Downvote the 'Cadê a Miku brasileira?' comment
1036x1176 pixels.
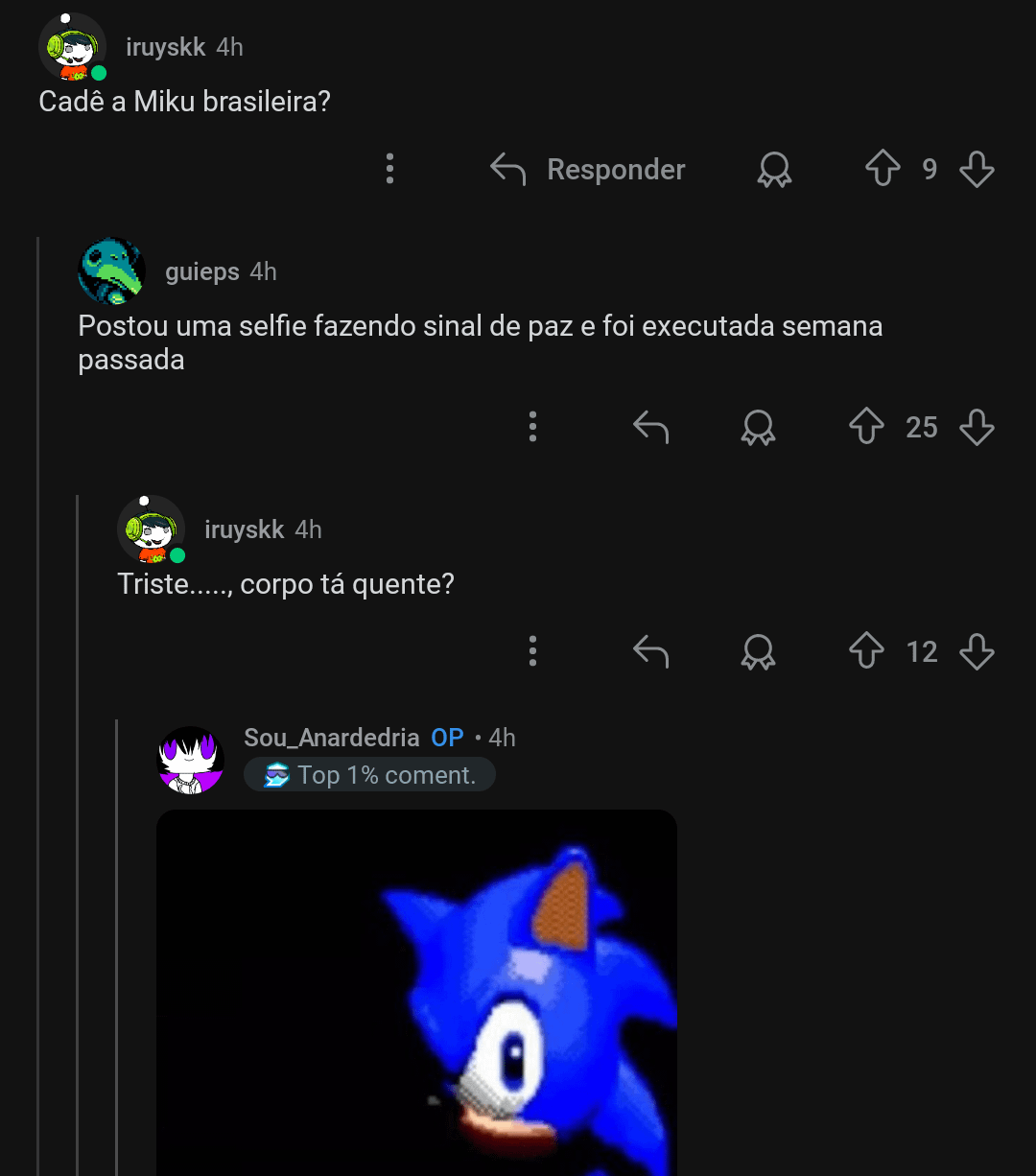point(977,170)
